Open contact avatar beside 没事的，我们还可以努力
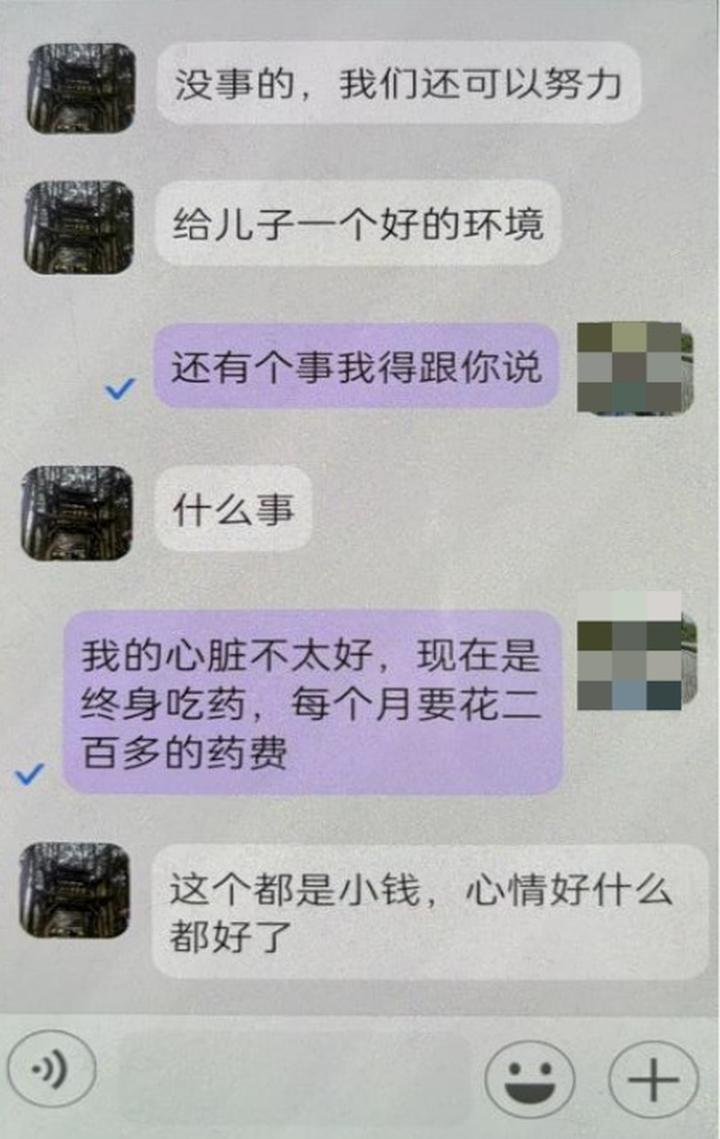 coord(80,88)
